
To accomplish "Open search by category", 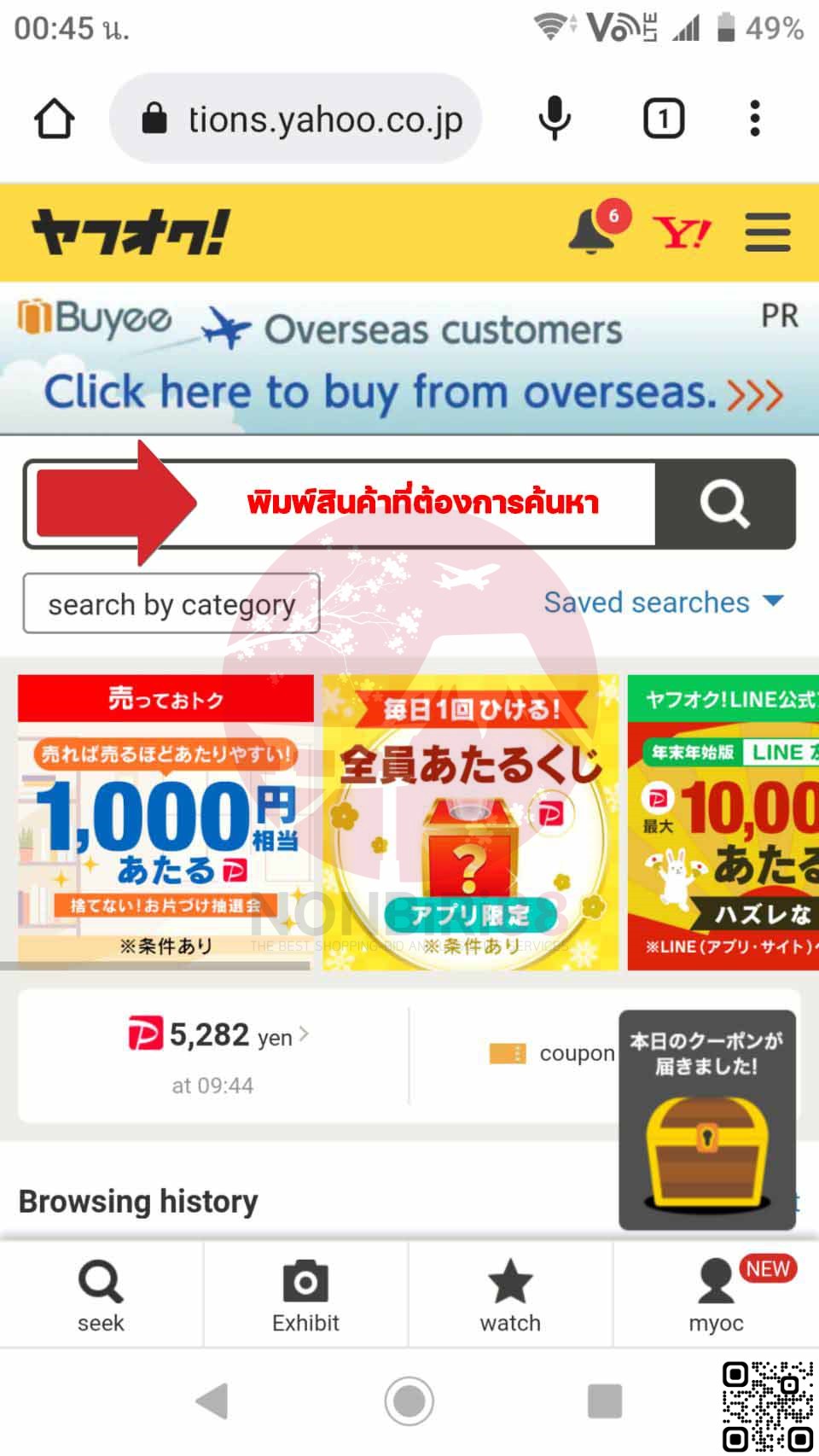I will (x=171, y=604).
